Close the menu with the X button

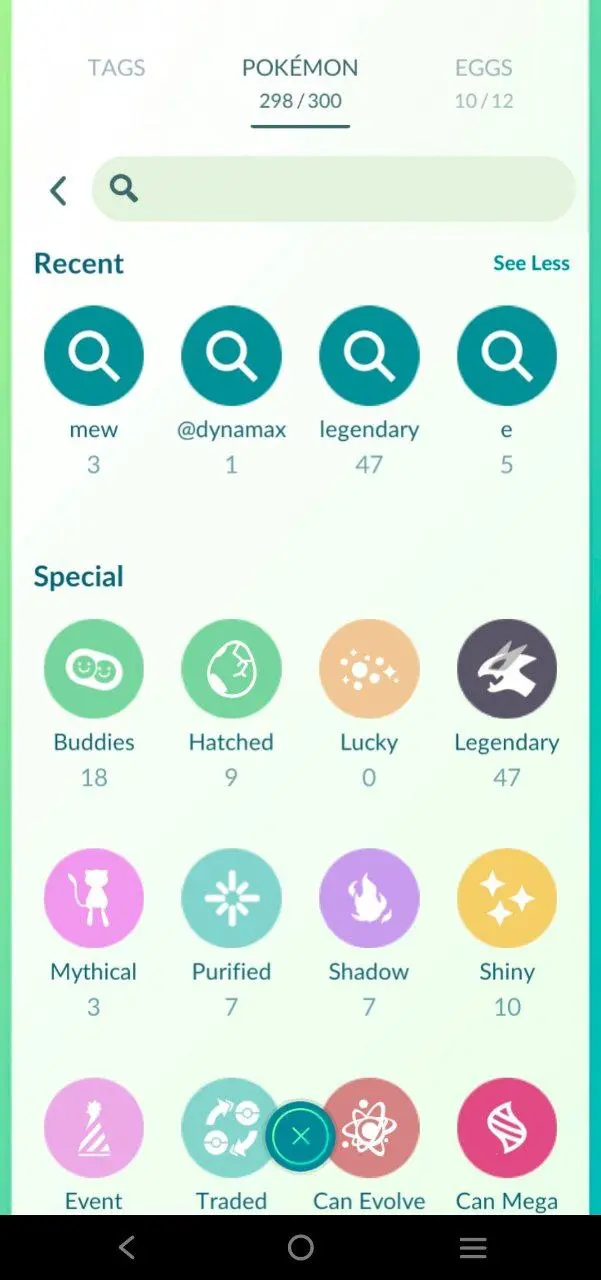click(x=300, y=1136)
